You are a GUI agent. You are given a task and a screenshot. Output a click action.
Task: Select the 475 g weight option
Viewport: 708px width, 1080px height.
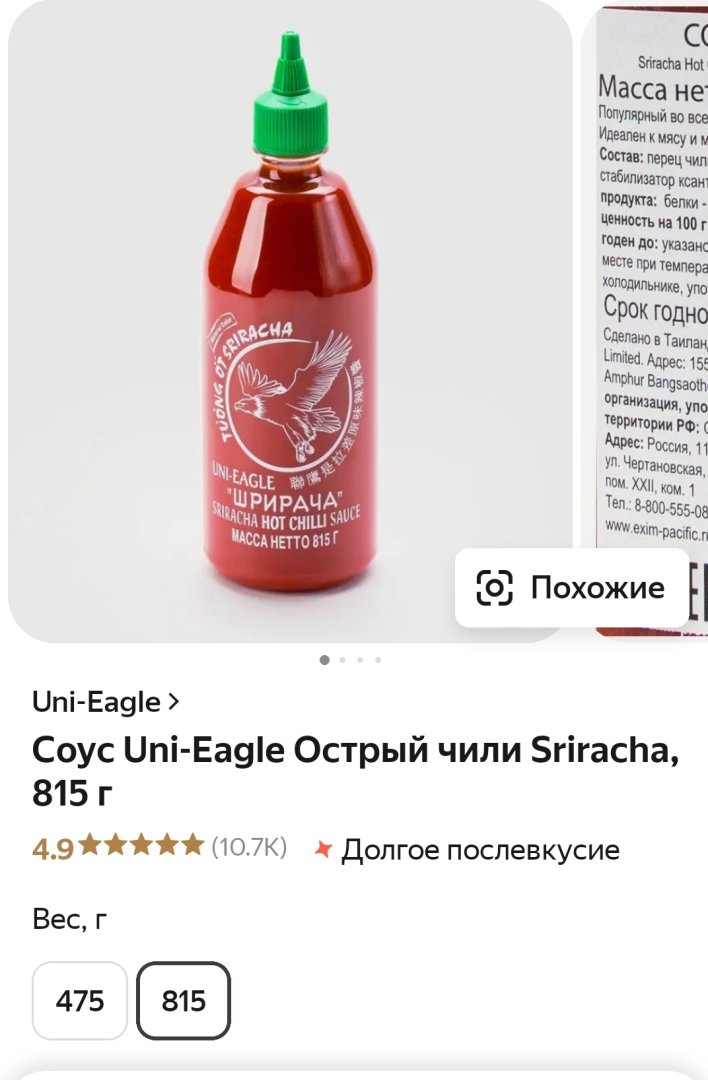coord(80,1001)
